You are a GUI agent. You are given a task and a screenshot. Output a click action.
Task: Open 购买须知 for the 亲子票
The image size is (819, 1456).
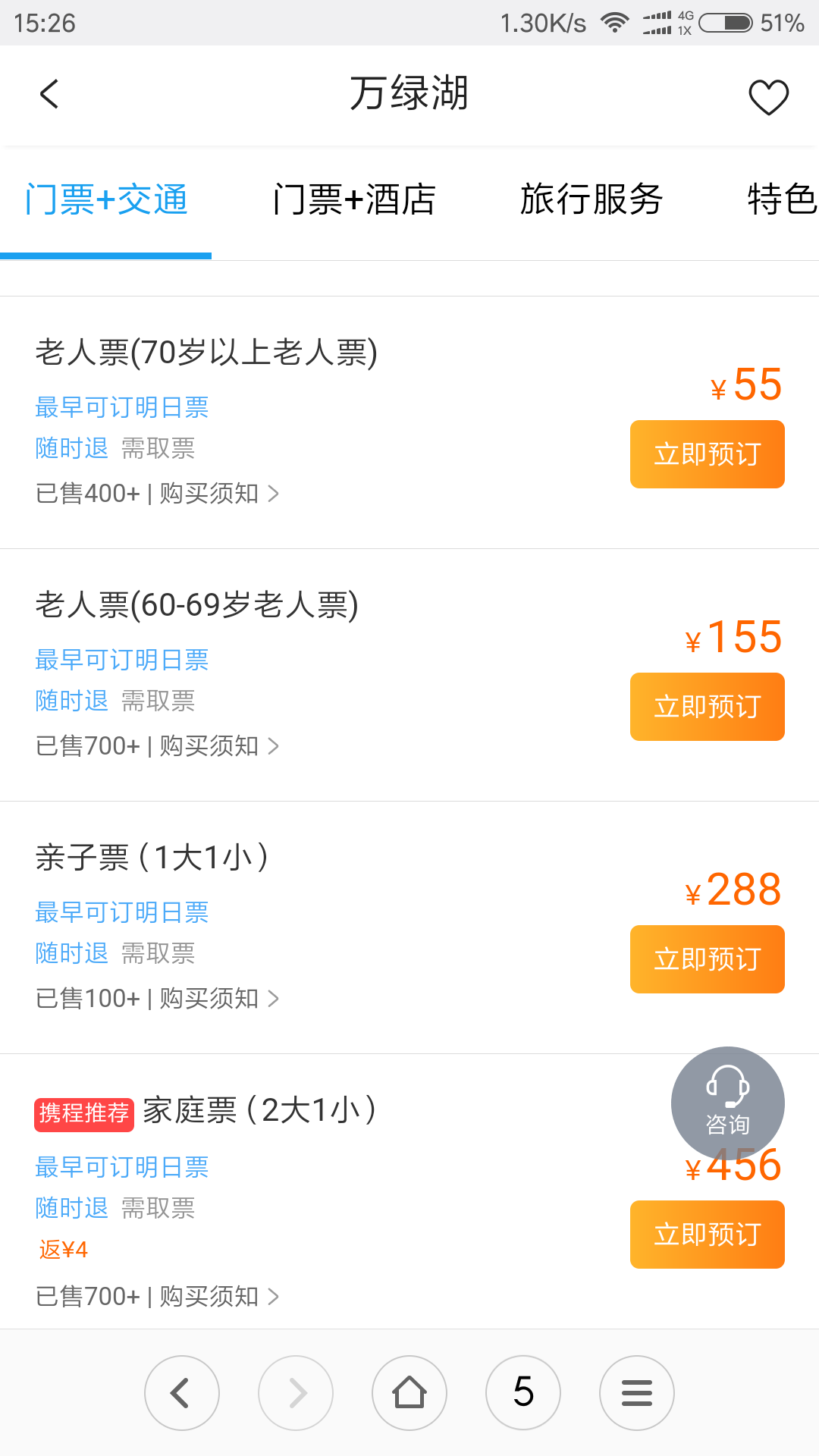[x=218, y=999]
